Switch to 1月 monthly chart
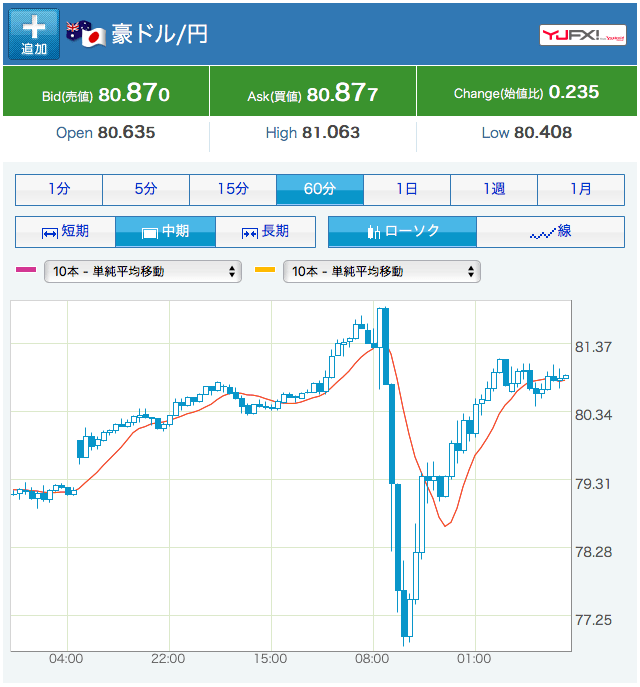 (580, 189)
